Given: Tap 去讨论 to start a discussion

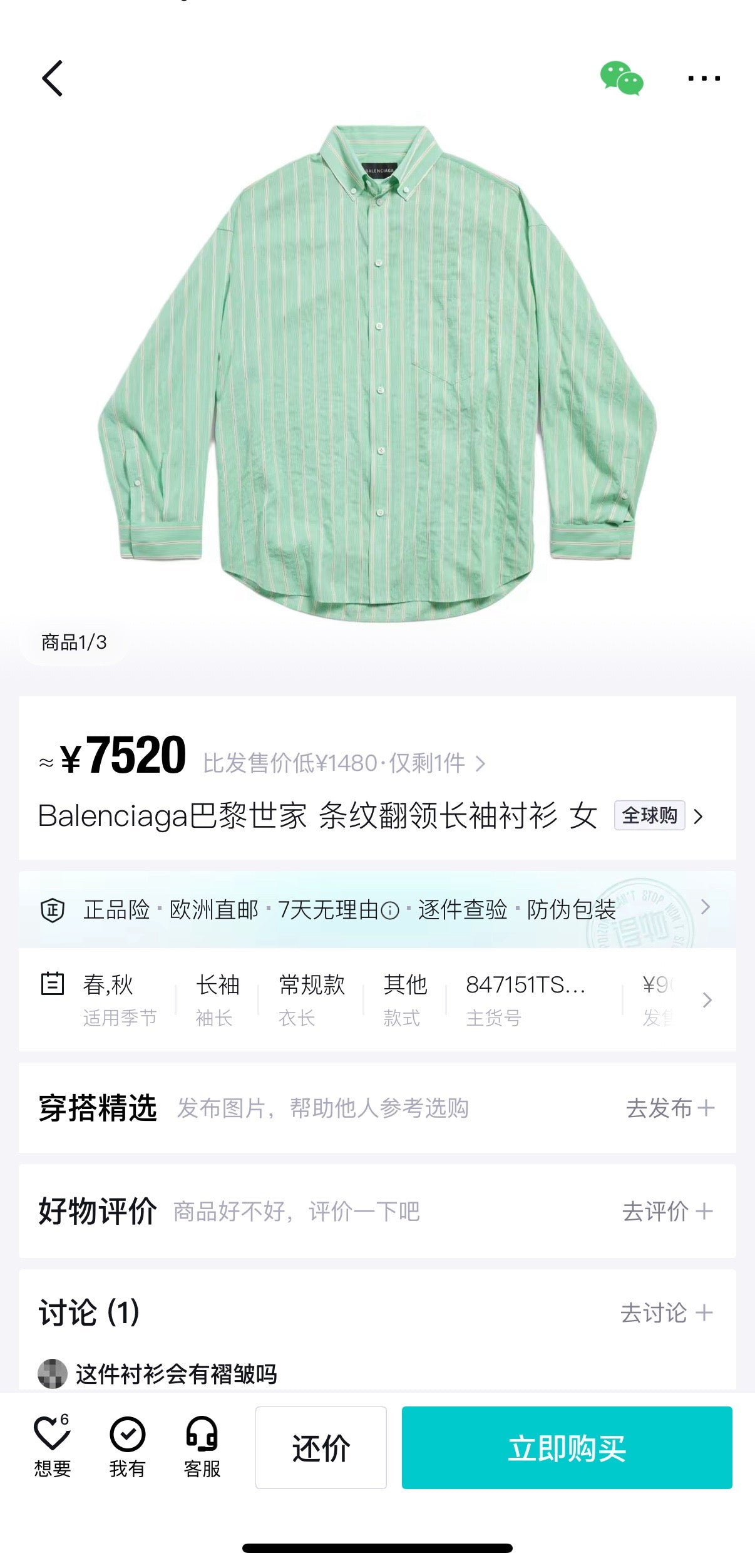Looking at the screenshot, I should click(666, 1313).
